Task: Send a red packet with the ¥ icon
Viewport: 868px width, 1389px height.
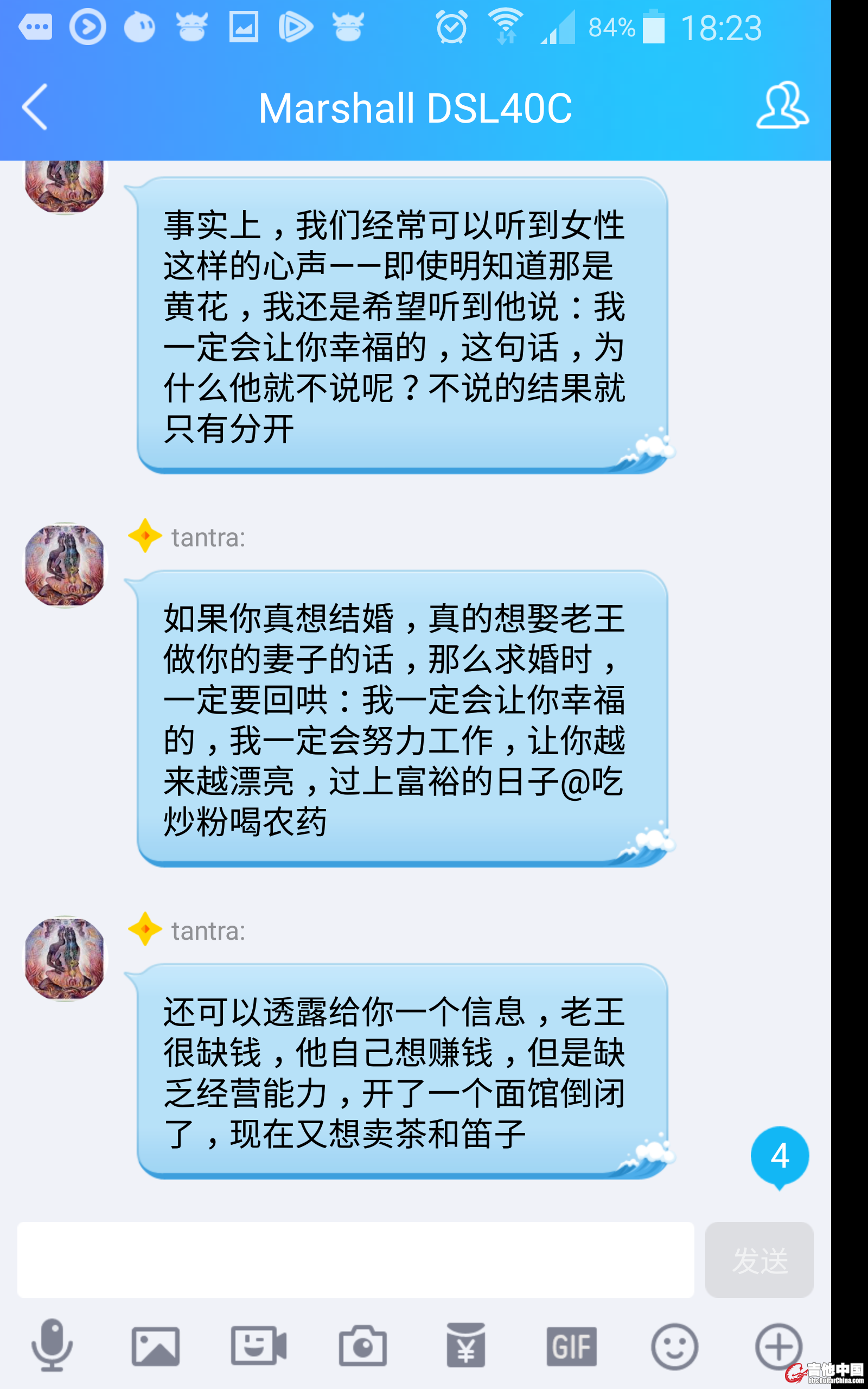Action: tap(465, 1346)
